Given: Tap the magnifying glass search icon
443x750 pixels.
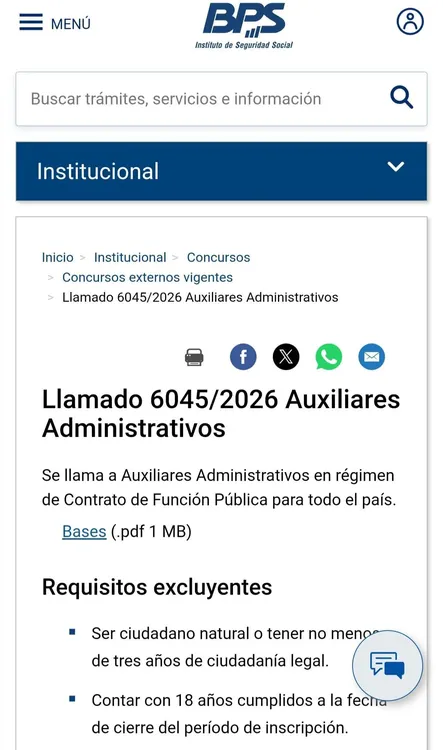Looking at the screenshot, I should 401,98.
